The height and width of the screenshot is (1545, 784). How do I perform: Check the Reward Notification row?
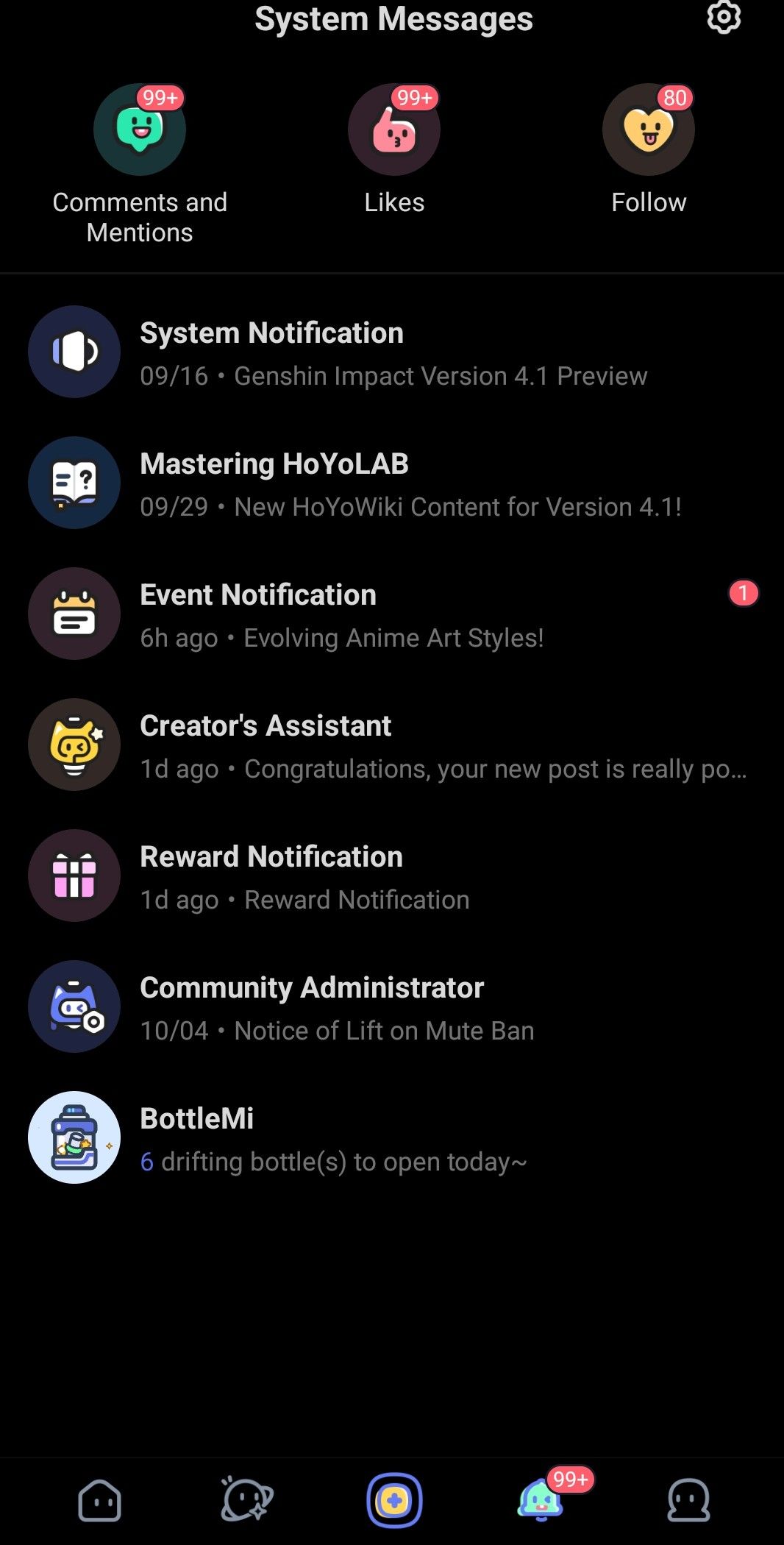click(x=392, y=876)
